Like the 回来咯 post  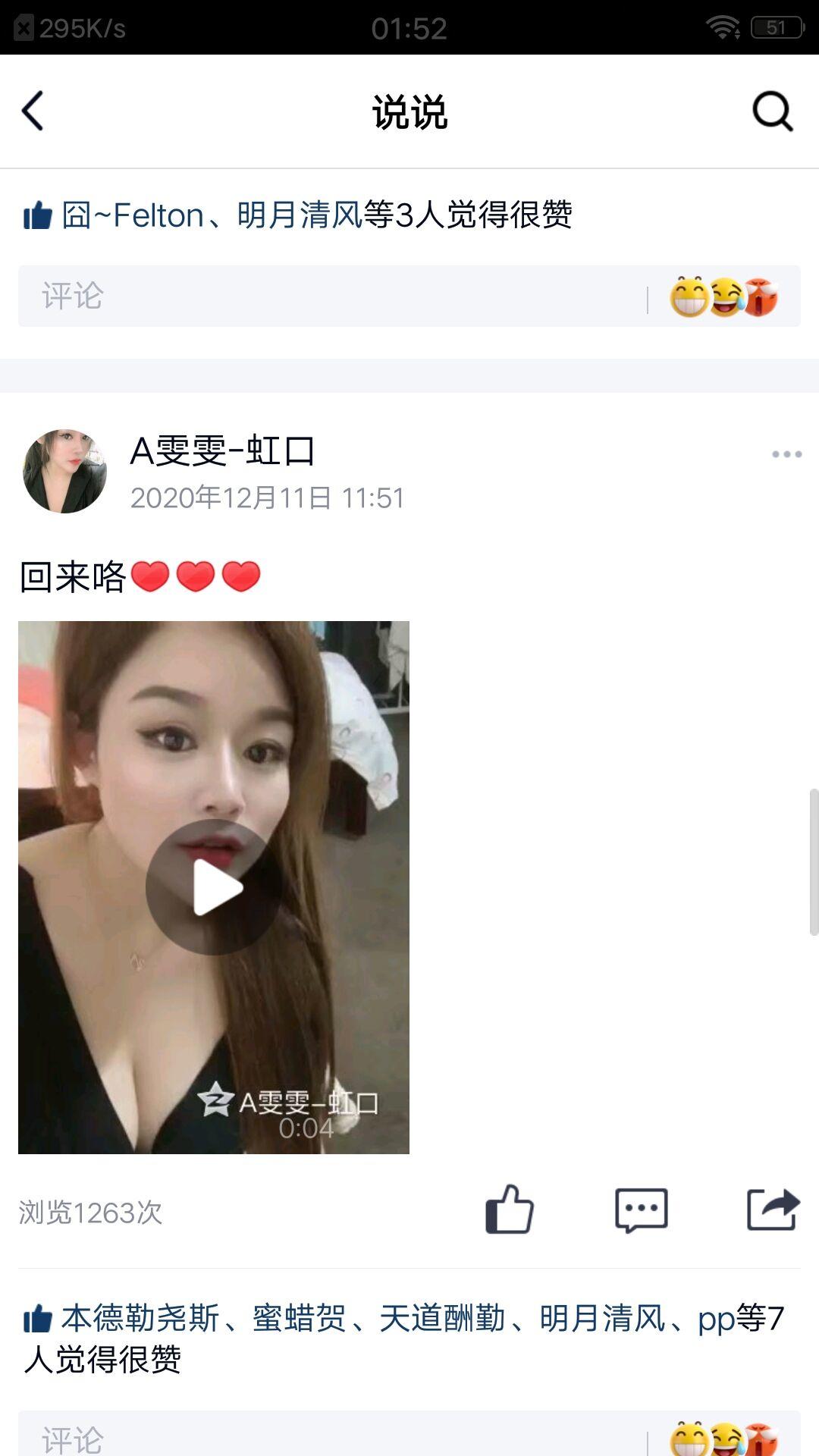coord(510,1210)
